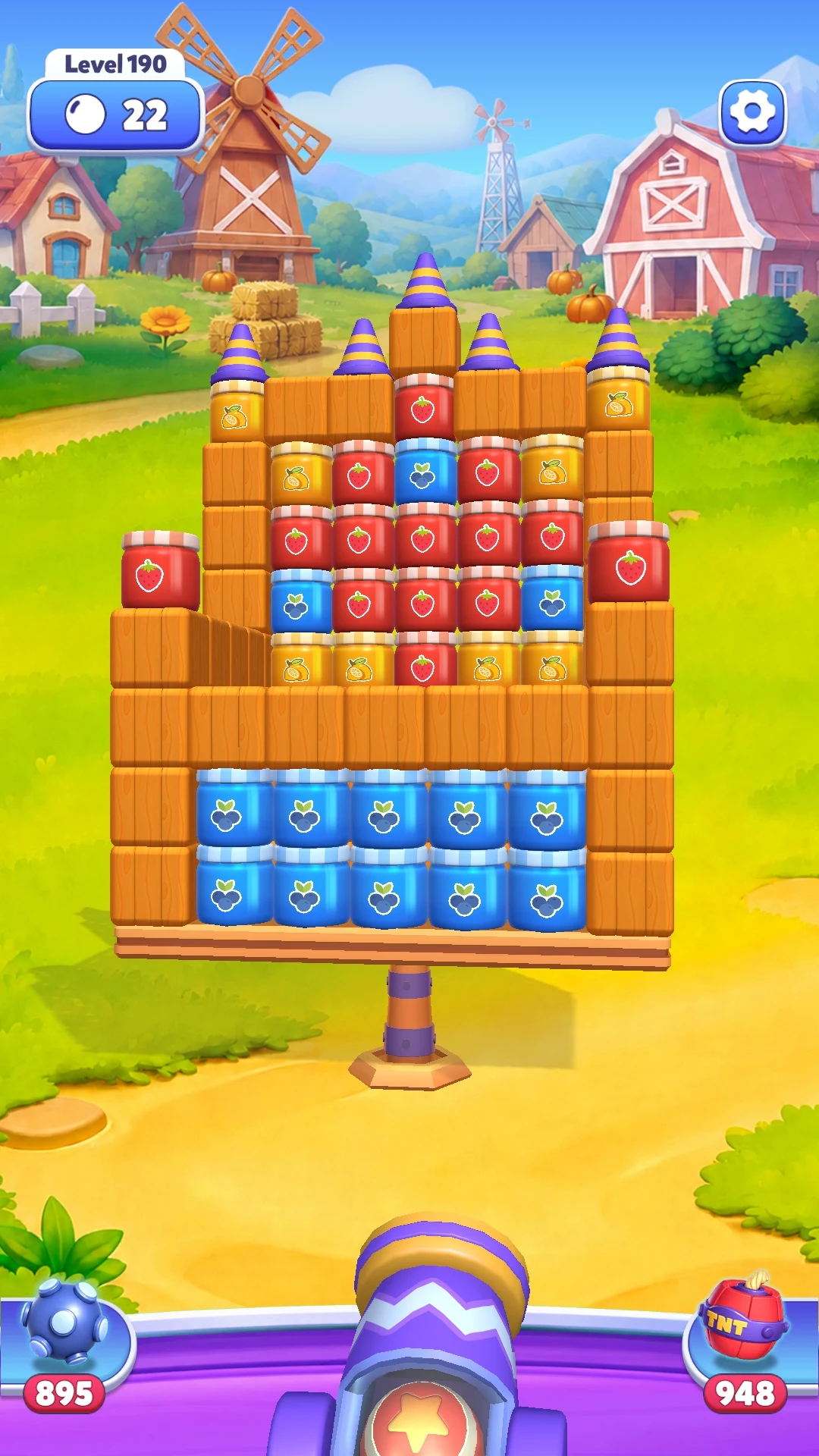This screenshot has height=1456, width=819.
Task: Open the settings gear
Action: click(752, 113)
